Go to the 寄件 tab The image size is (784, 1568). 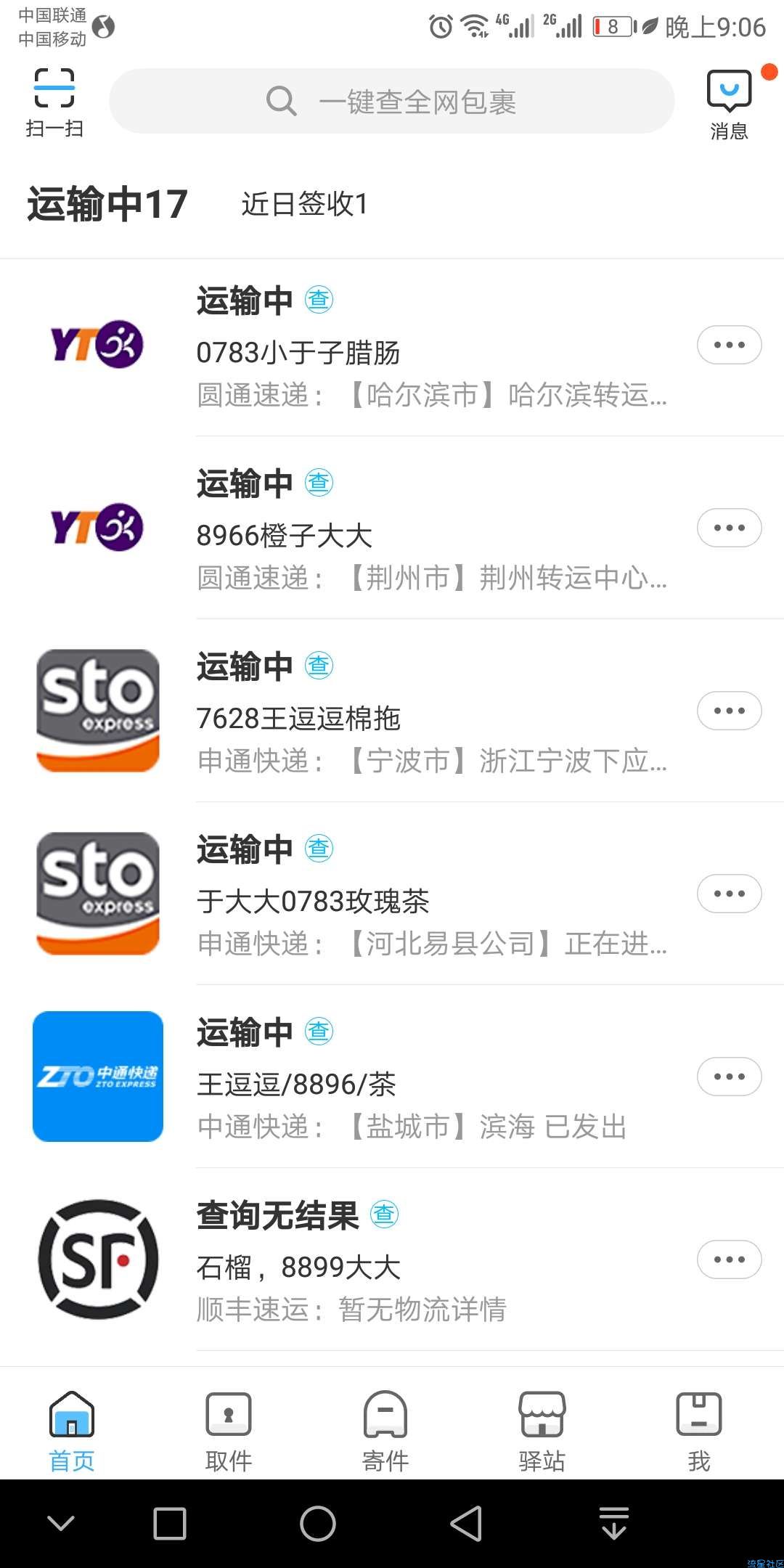[385, 1432]
